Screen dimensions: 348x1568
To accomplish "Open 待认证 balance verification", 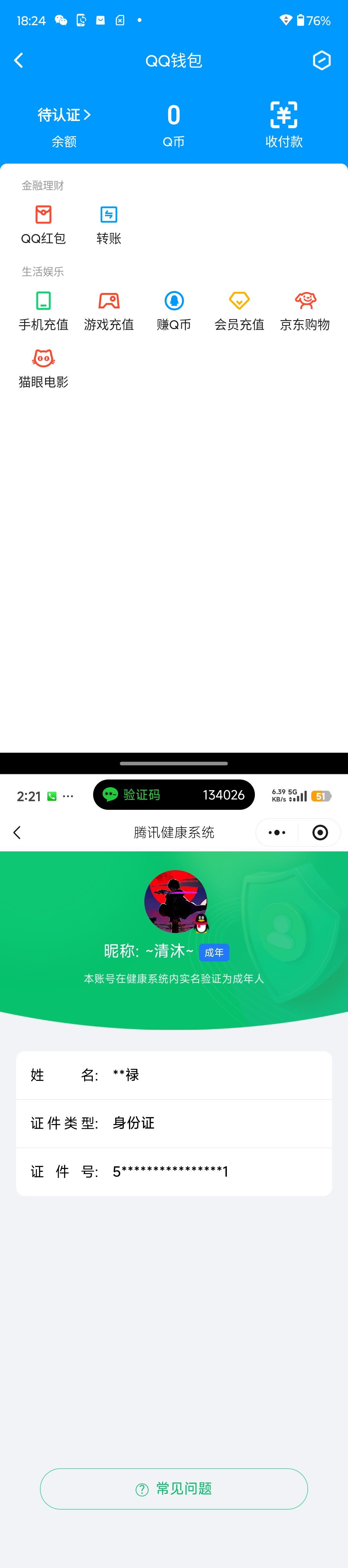I will (x=64, y=115).
